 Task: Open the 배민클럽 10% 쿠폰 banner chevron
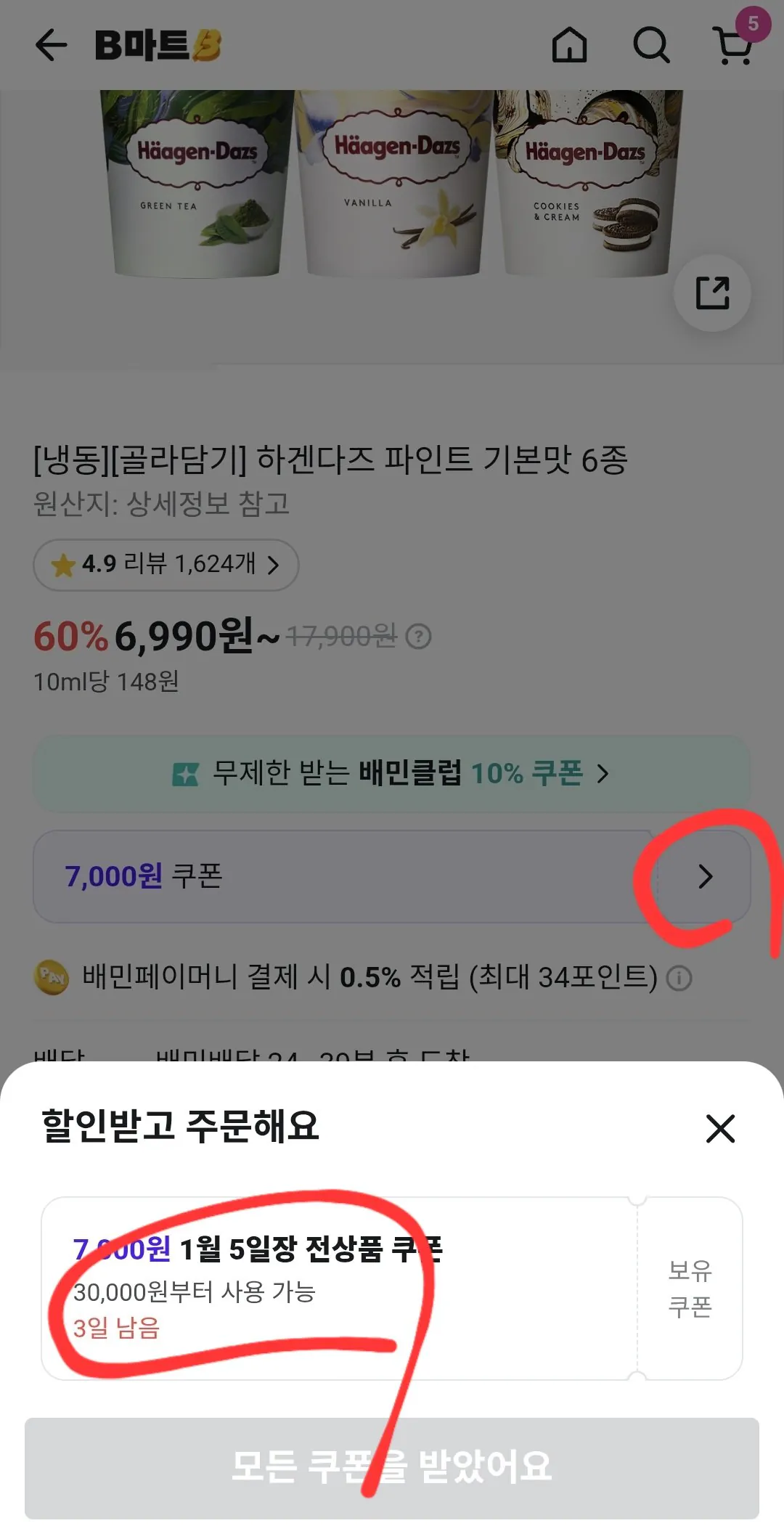point(603,774)
